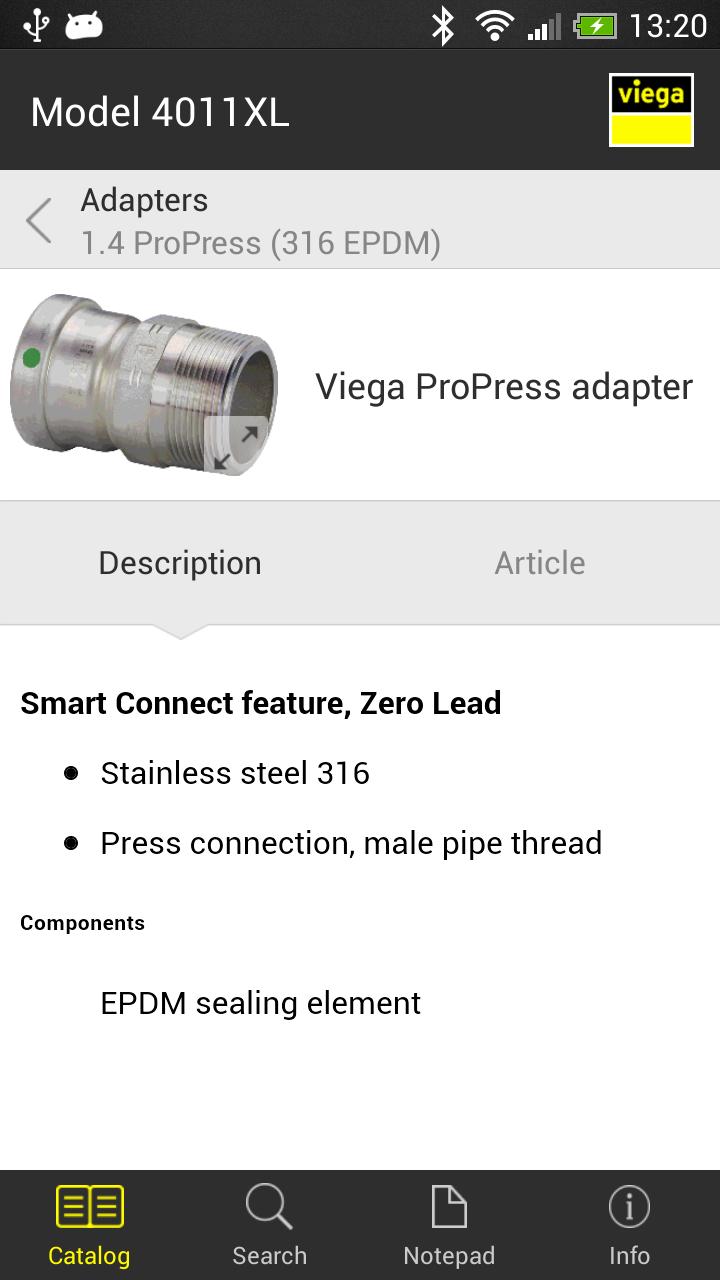Viewport: 720px width, 1280px height.
Task: Tap the Viega logo
Action: click(651, 110)
